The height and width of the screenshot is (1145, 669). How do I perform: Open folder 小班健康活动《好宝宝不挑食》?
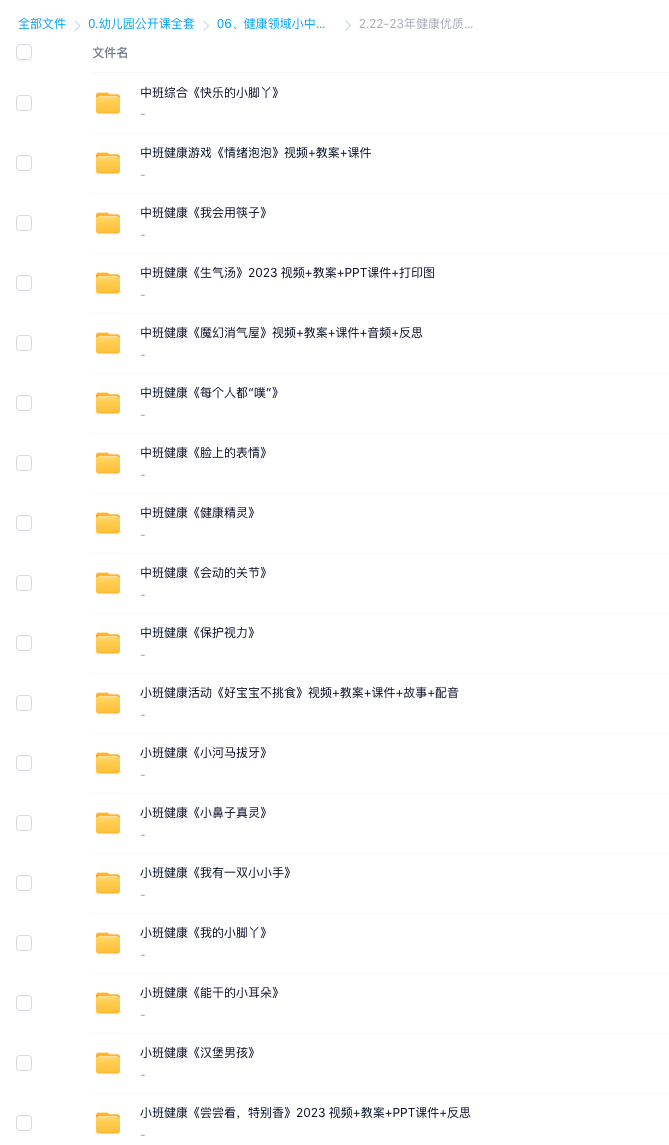pyautogui.click(x=299, y=692)
